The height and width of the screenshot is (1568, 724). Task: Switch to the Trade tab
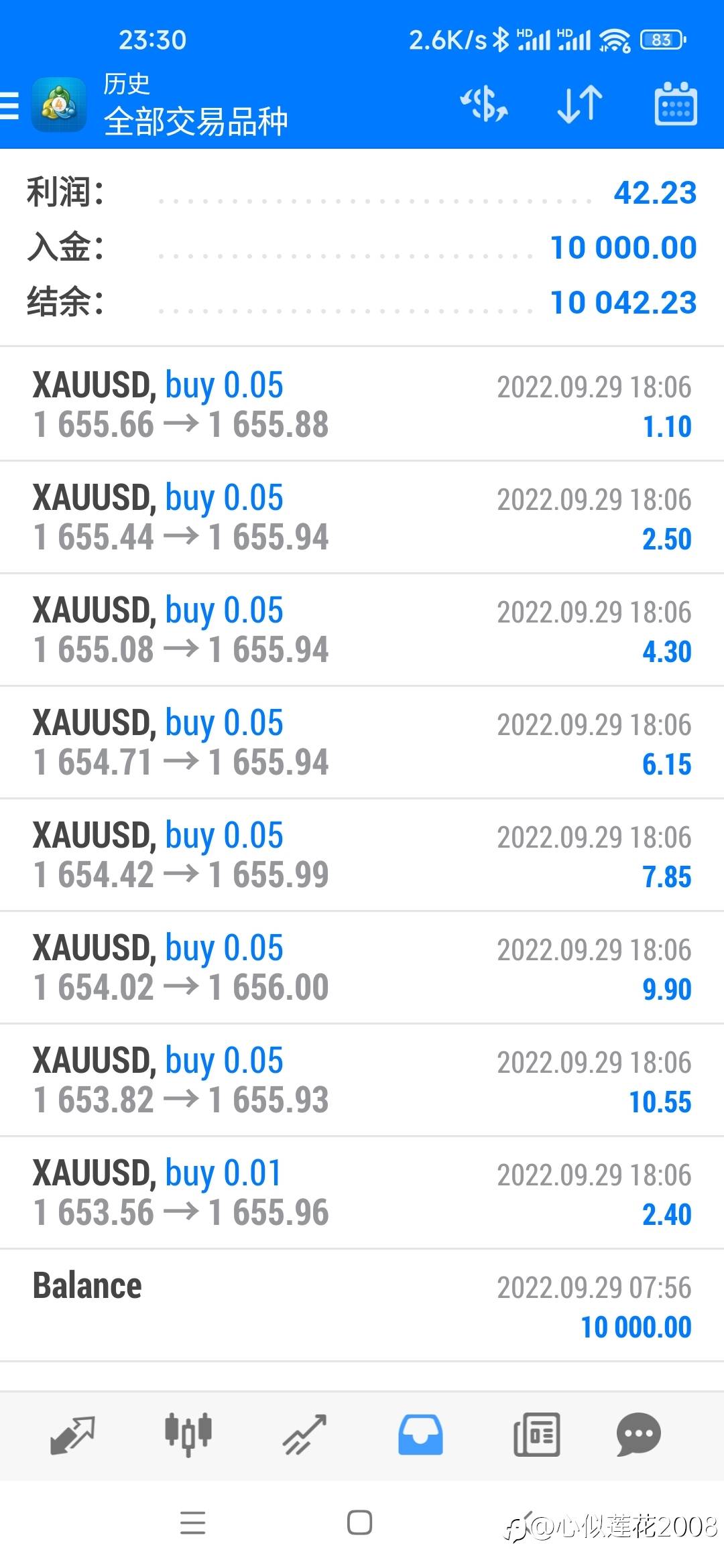coord(304,1435)
